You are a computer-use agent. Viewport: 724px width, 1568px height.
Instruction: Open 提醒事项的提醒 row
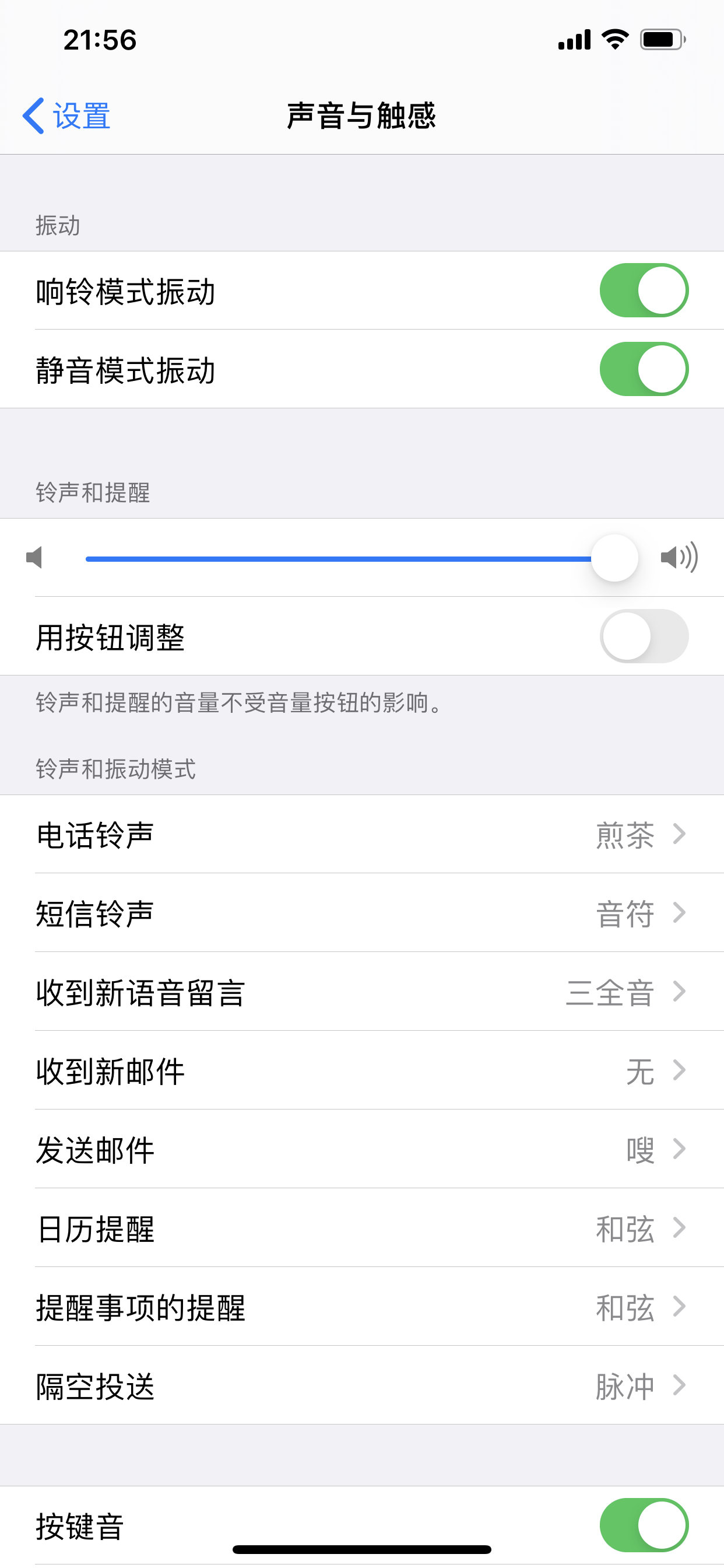(x=361, y=1307)
